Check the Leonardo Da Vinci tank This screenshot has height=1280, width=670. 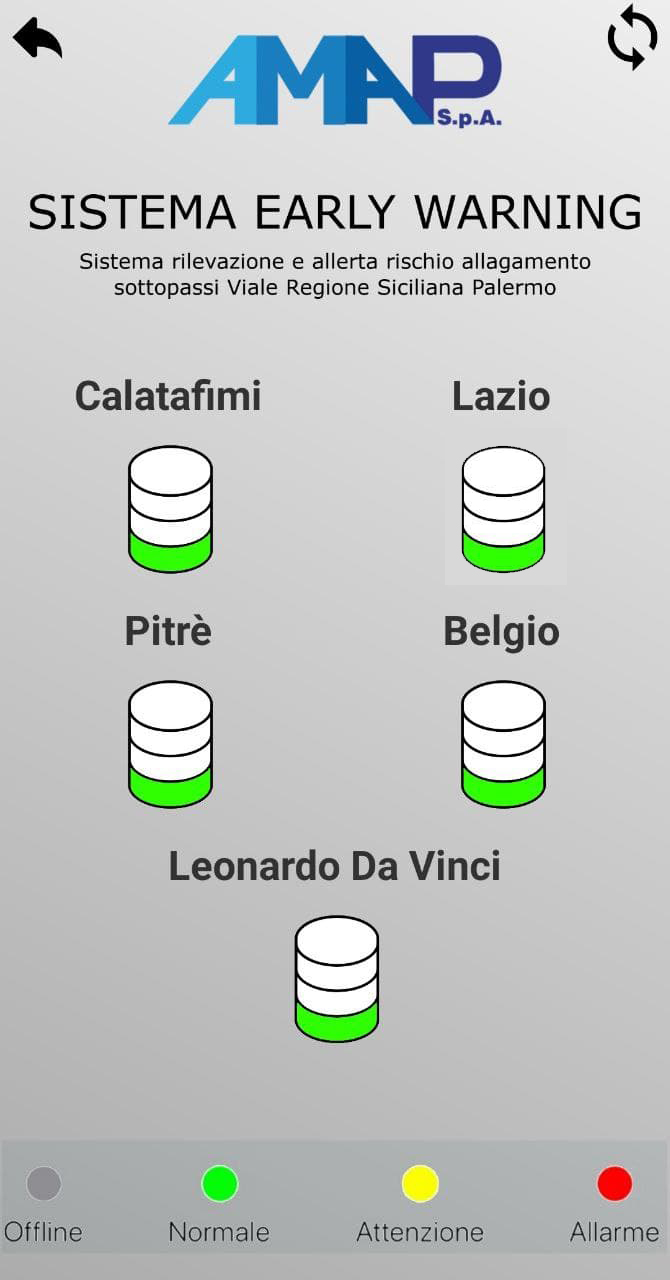337,979
